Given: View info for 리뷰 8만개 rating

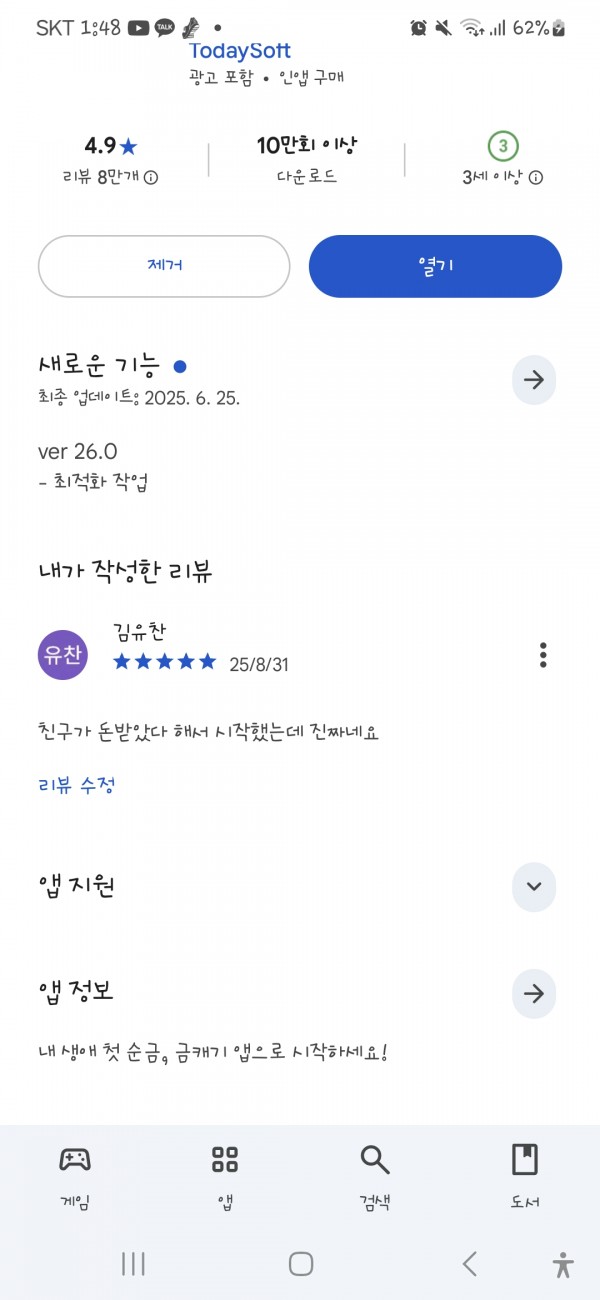Looking at the screenshot, I should pyautogui.click(x=151, y=177).
